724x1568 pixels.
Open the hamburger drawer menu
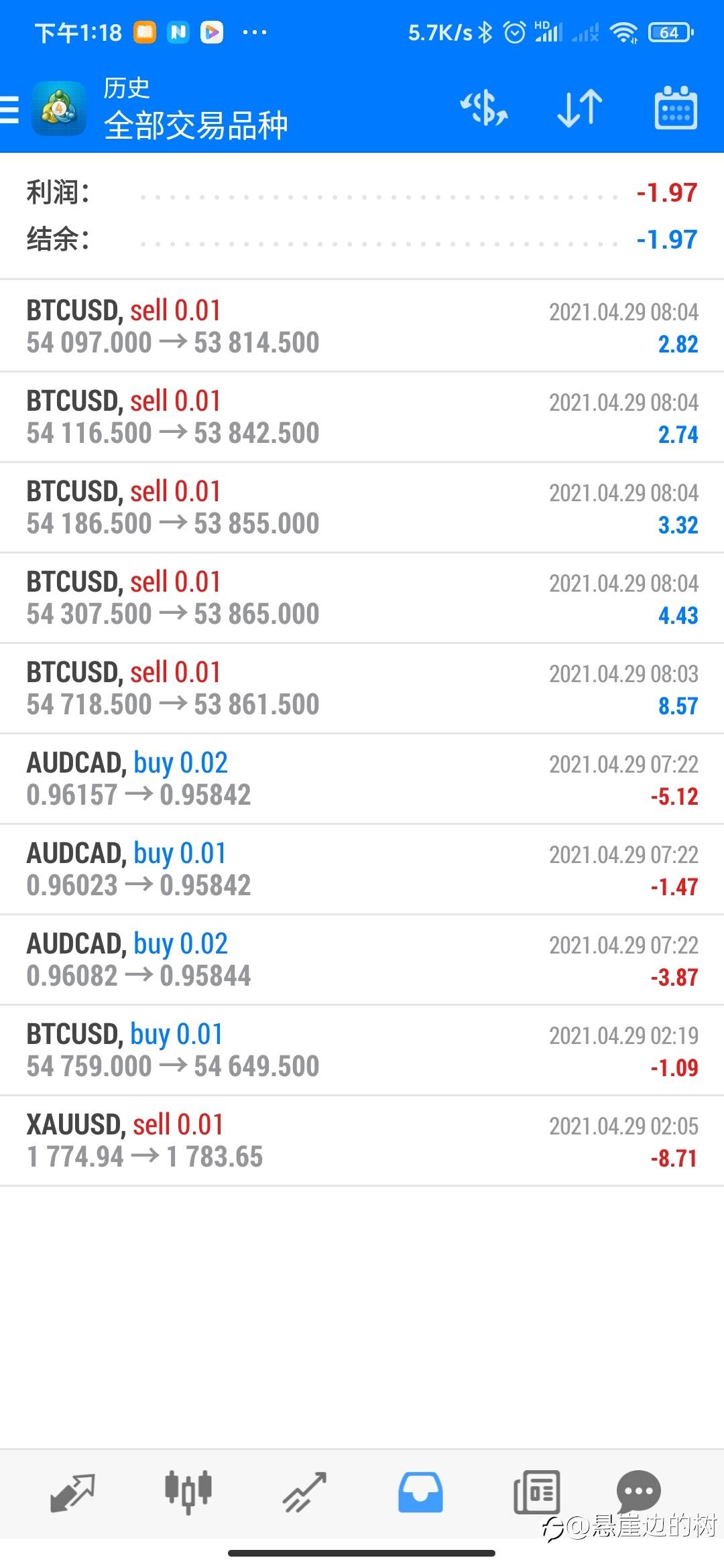[9, 109]
